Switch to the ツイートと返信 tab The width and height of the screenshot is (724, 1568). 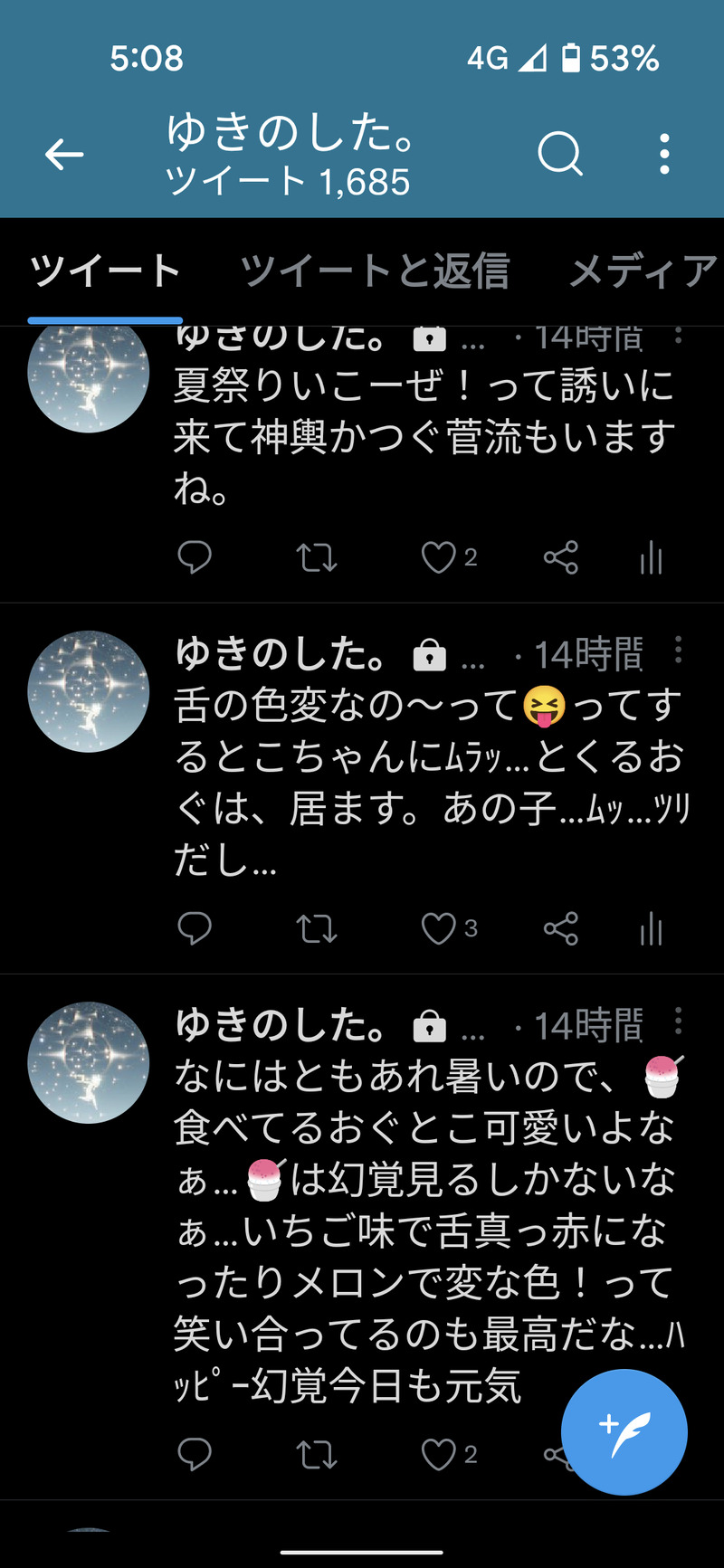(375, 271)
